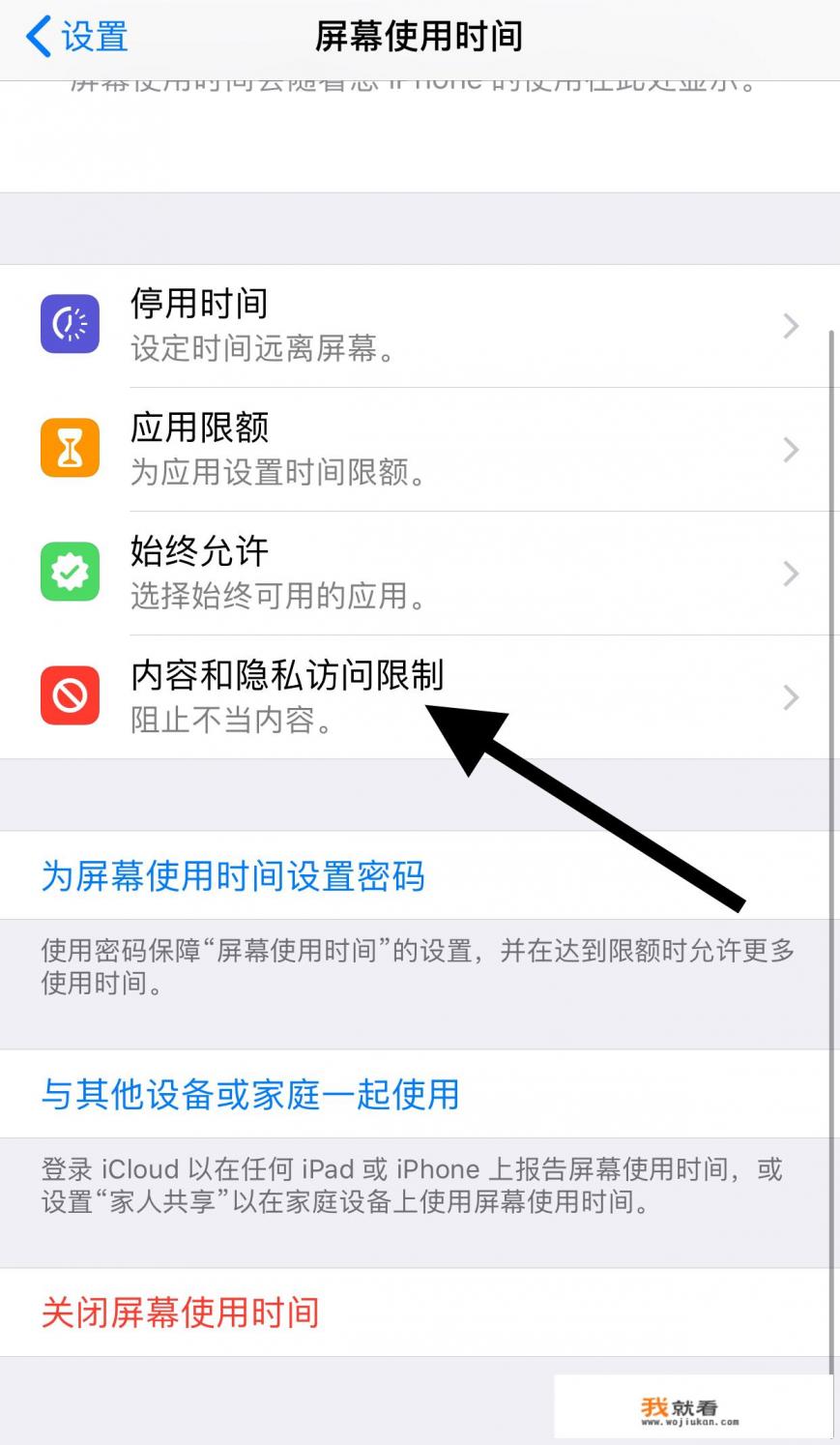The image size is (840, 1445).
Task: Tap 为屏幕使用时间设置密码
Action: pyautogui.click(x=233, y=876)
